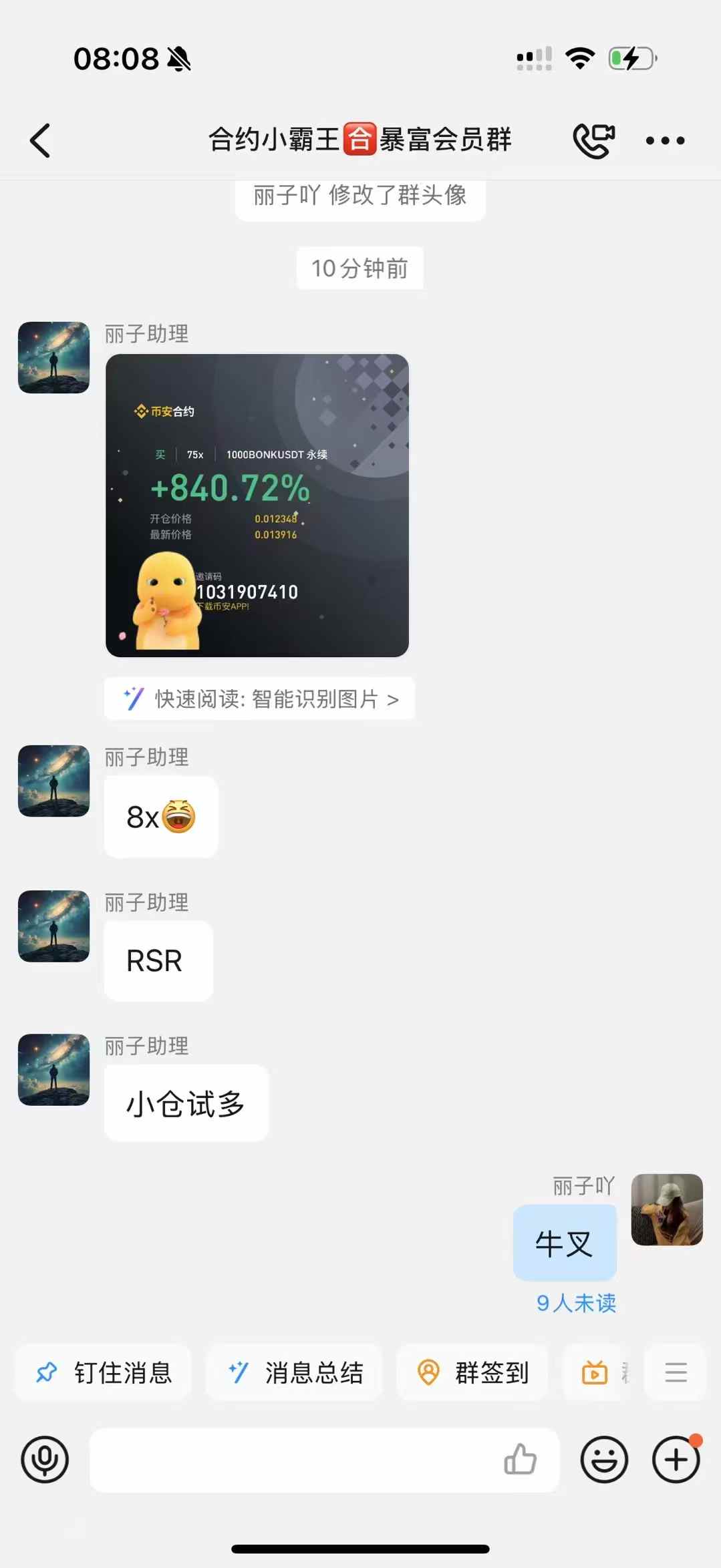The height and width of the screenshot is (1568, 721).
Task: Send a quick thumbs-up
Action: (521, 1459)
